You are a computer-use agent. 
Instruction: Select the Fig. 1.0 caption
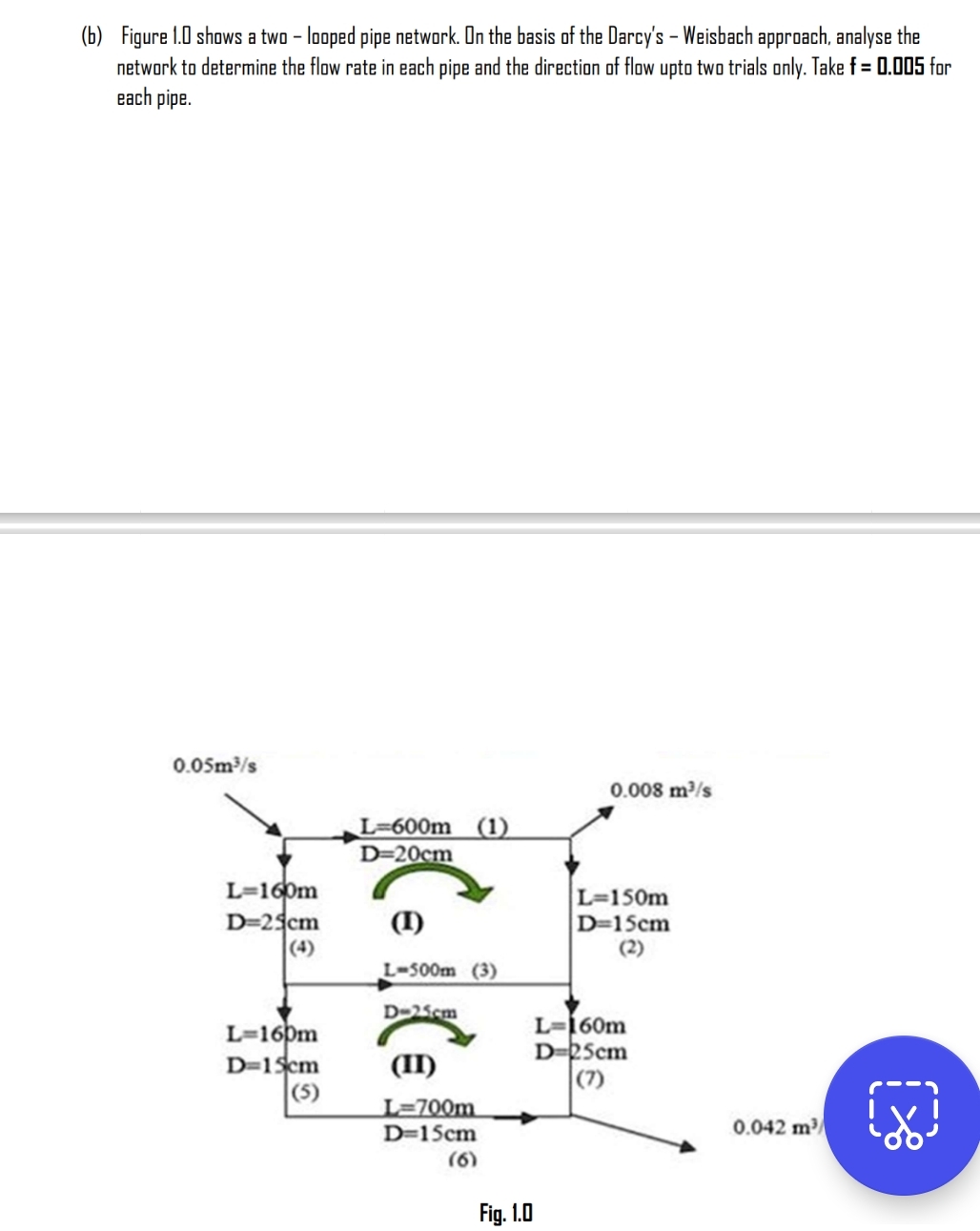[x=506, y=1213]
